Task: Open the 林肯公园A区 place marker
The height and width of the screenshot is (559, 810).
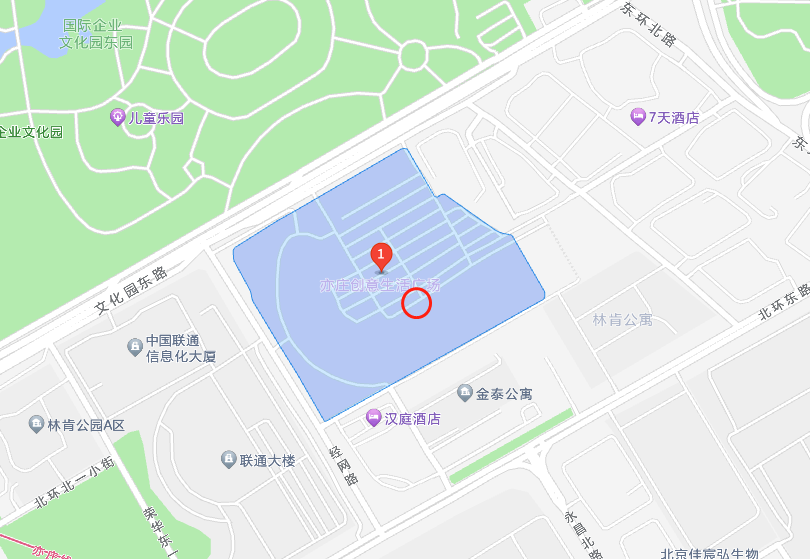Action: (37, 424)
